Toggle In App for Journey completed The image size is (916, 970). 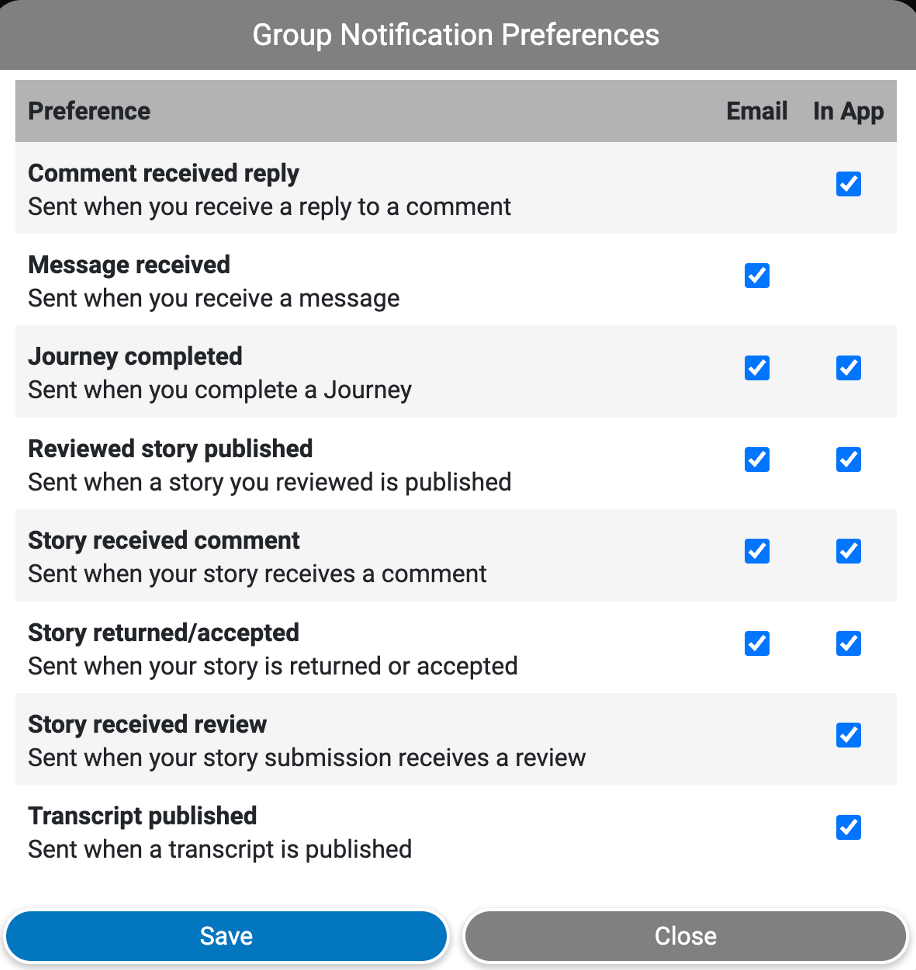coord(848,368)
